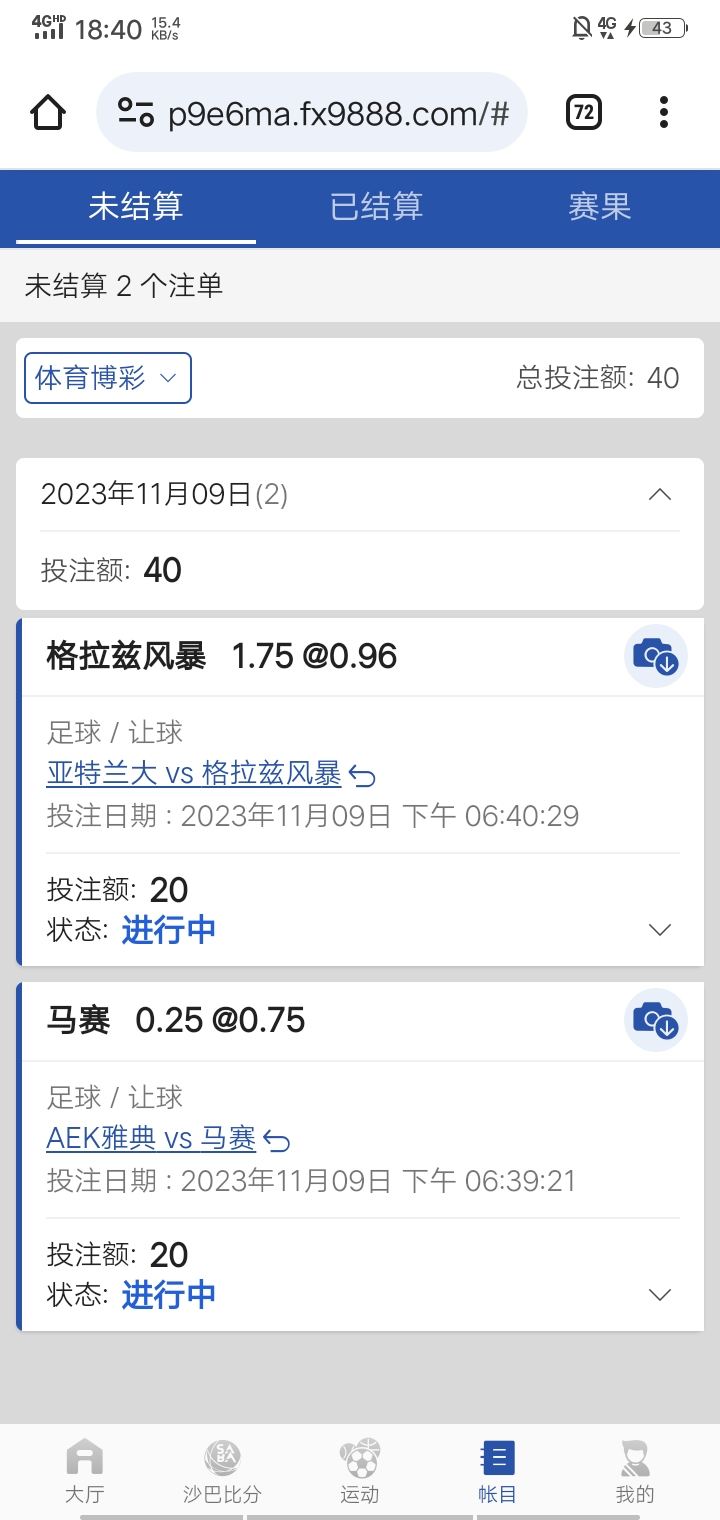Viewport: 720px width, 1520px height.
Task: Switch to the 赛果 tab
Action: coord(599,207)
